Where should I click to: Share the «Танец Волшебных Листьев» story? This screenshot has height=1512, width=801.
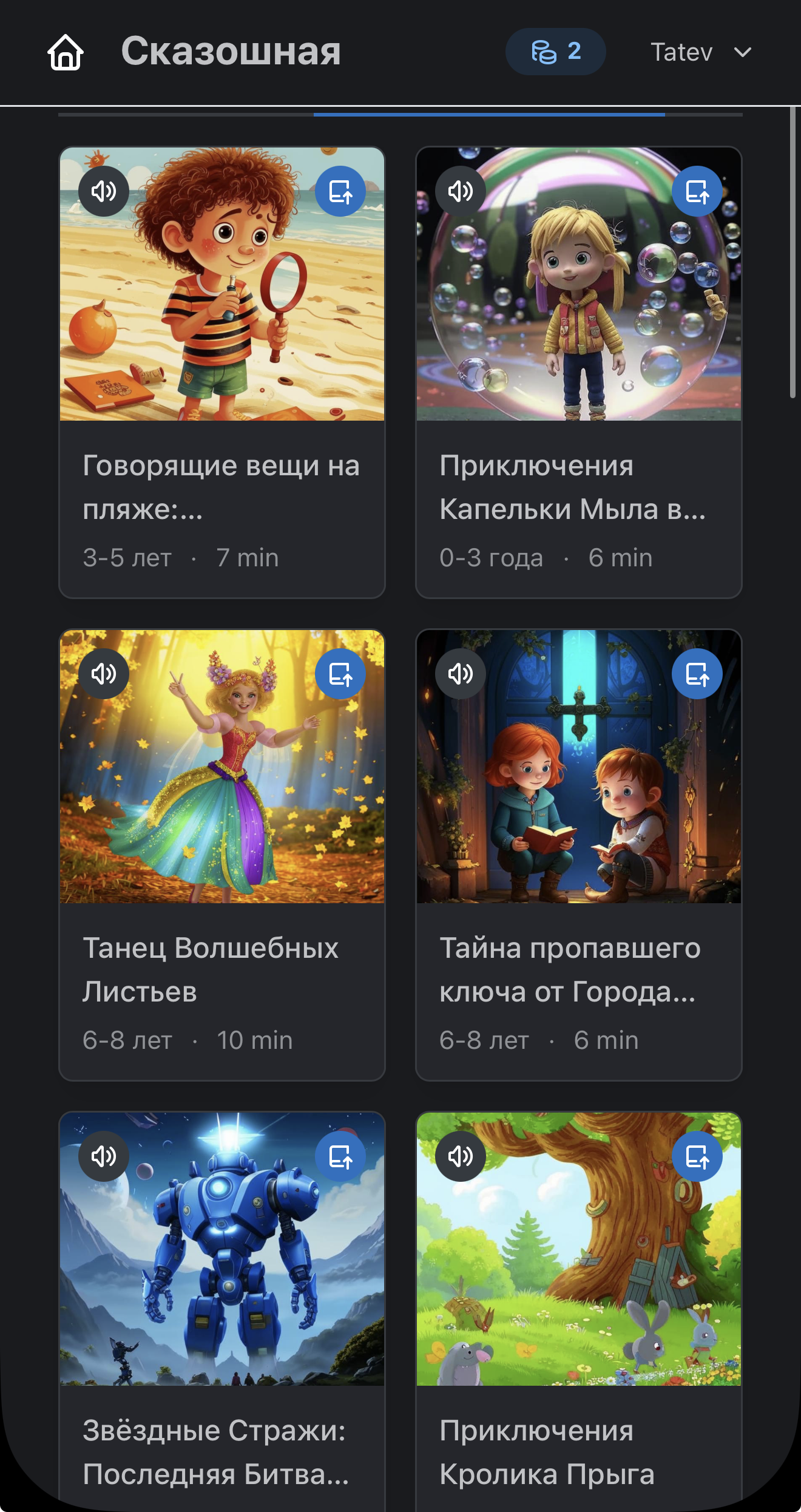[340, 674]
